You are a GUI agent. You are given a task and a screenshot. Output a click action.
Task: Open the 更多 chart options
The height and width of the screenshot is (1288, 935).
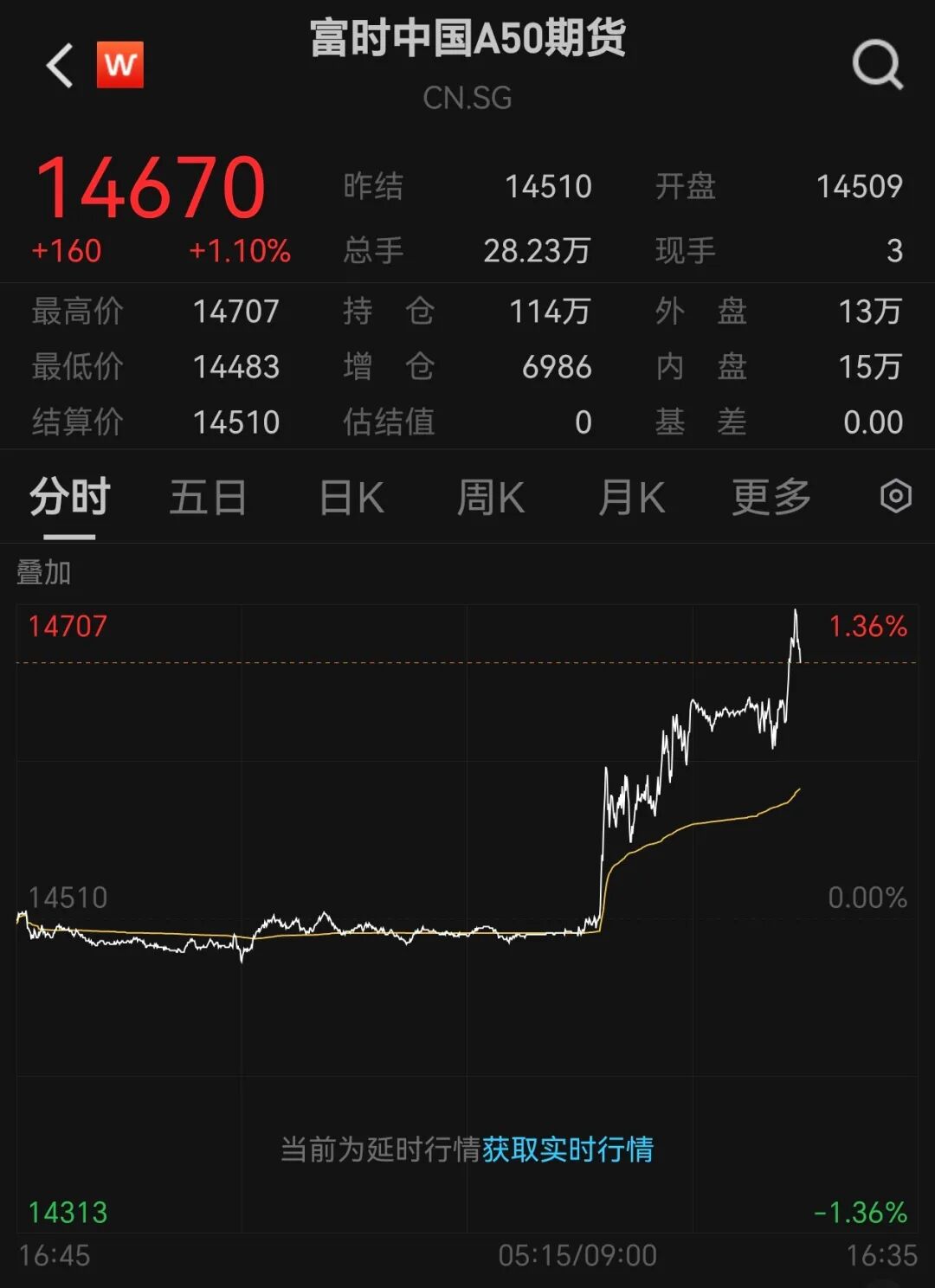click(771, 498)
